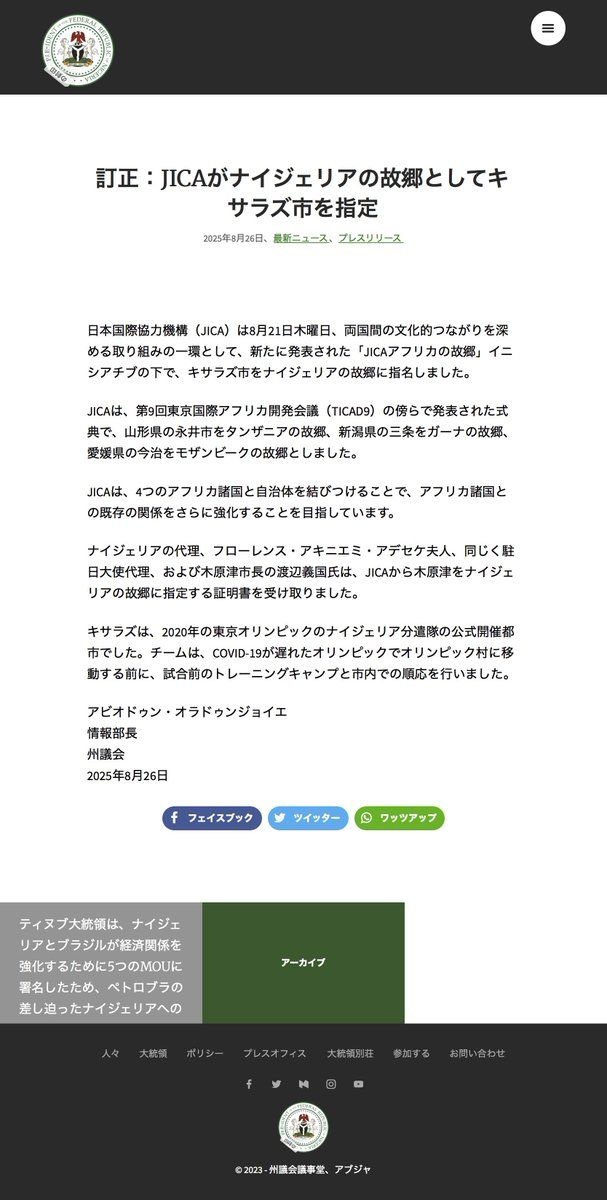Screen dimensions: 607x1200
Task: Open the hamburger menu button
Action: point(547,28)
